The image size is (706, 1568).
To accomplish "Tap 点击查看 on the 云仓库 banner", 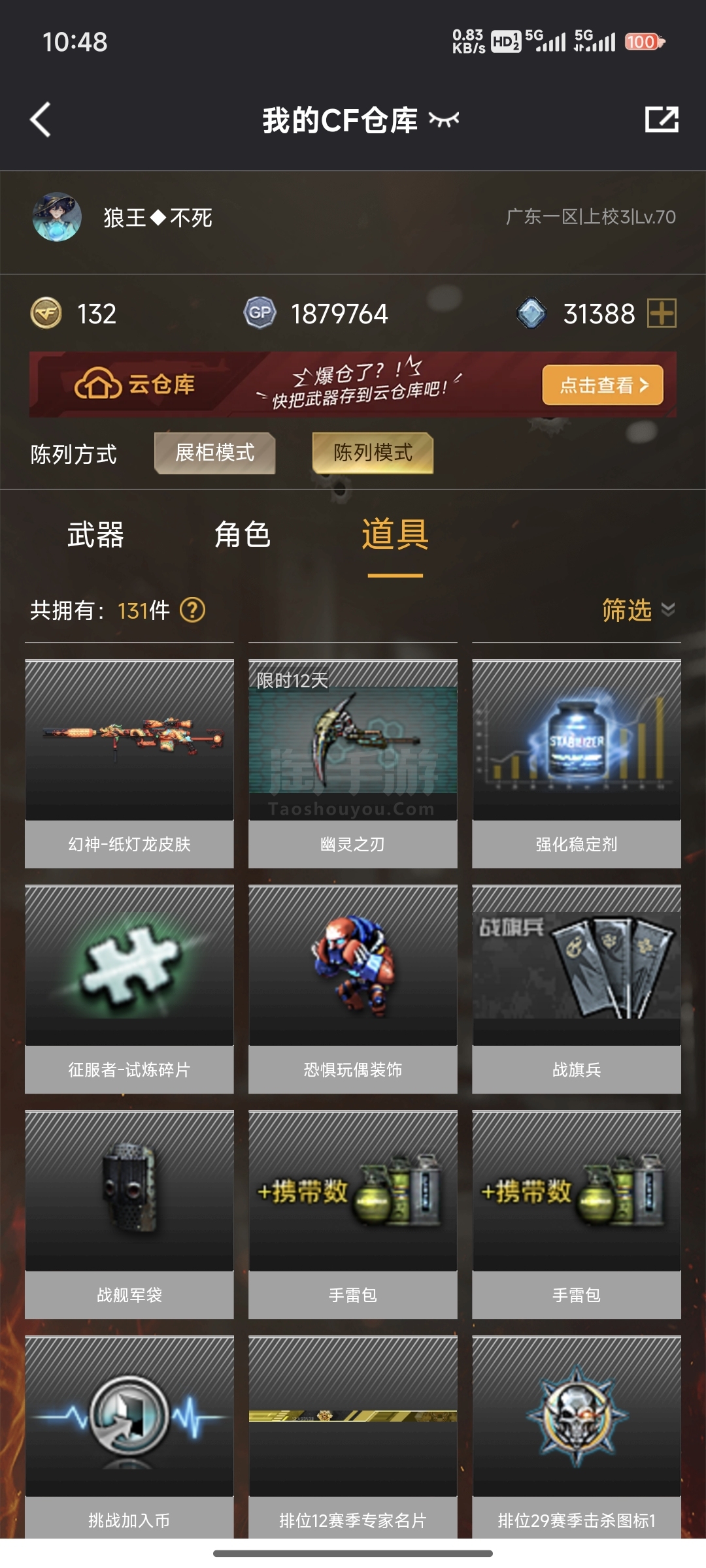I will point(603,385).
